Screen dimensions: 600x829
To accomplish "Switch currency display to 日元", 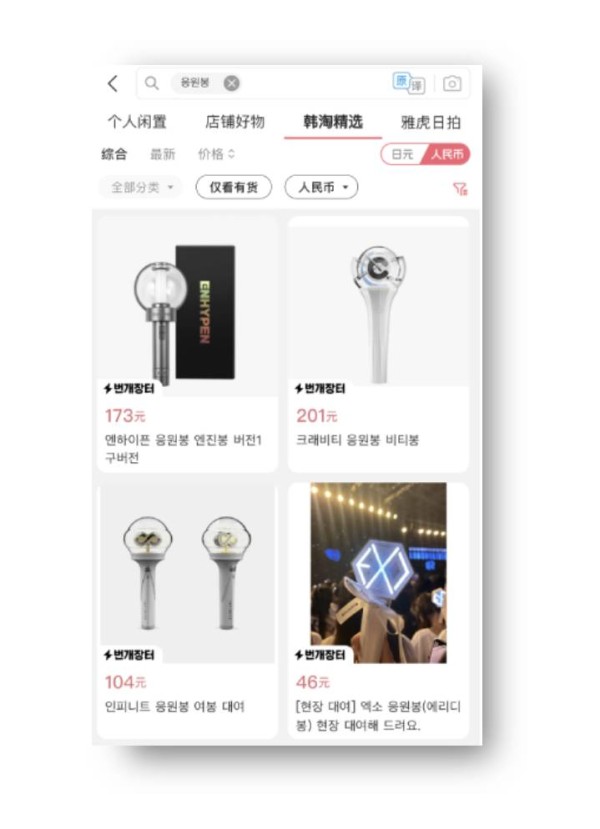I will coord(402,154).
